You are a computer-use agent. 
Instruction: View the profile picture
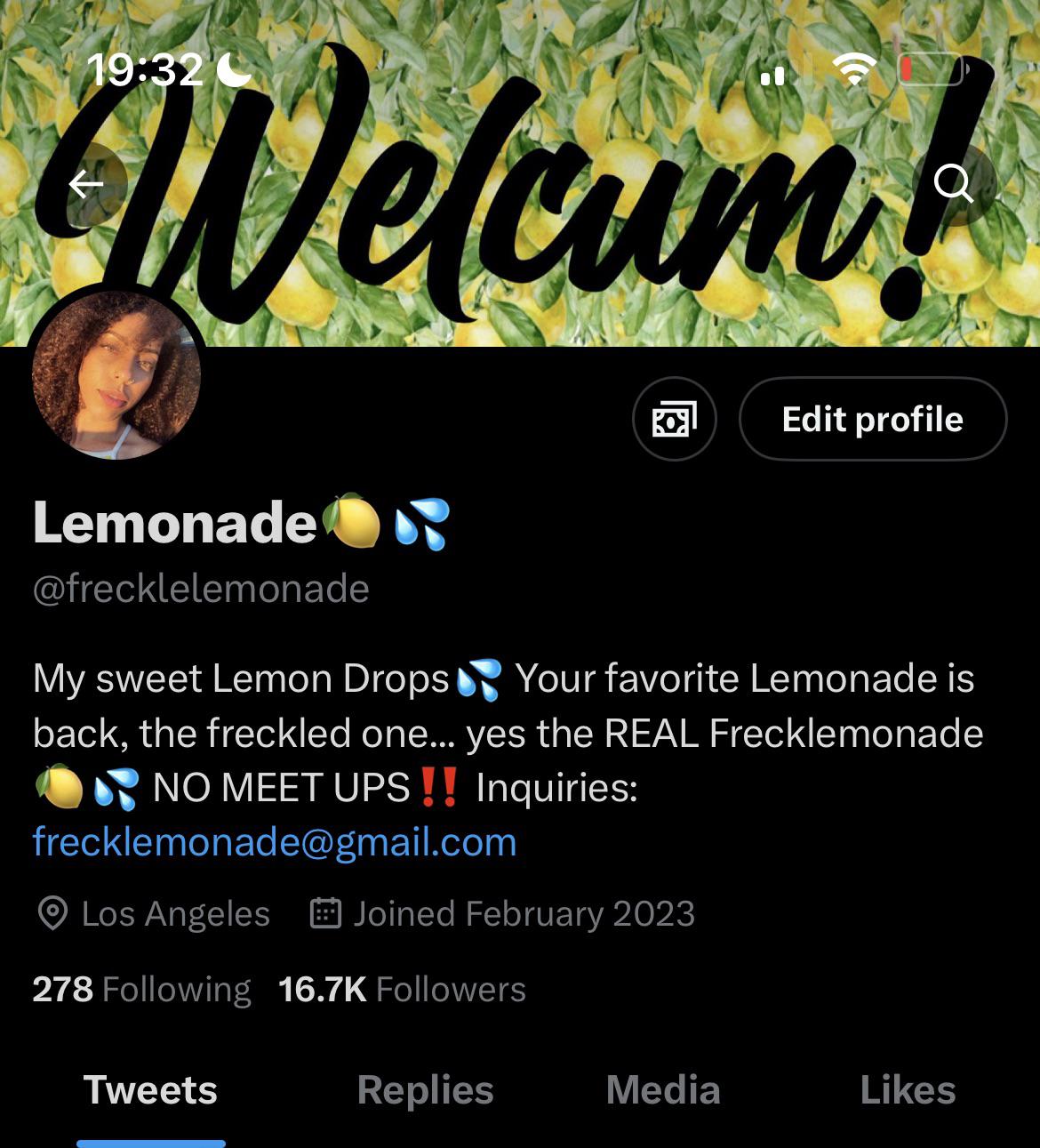click(116, 376)
